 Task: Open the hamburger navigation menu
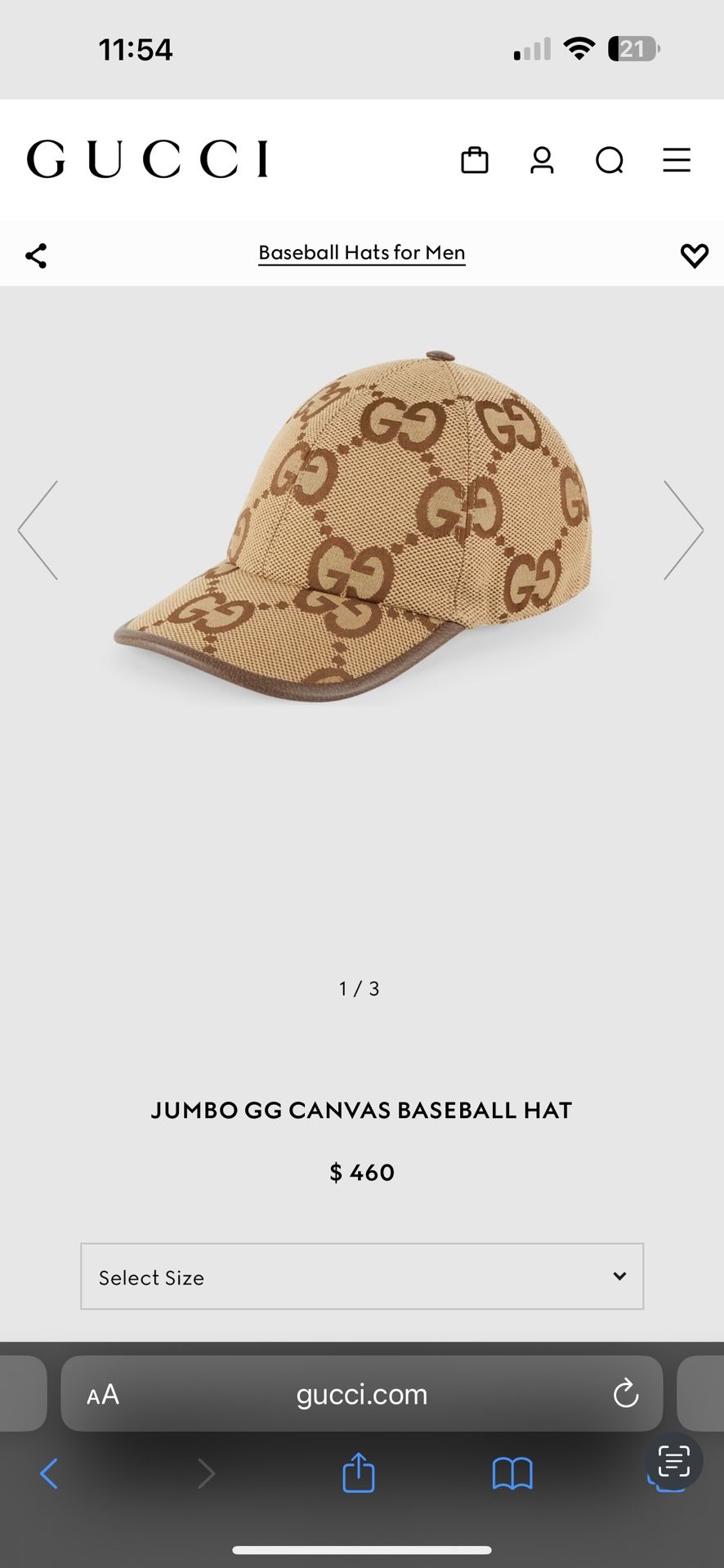pyautogui.click(x=676, y=160)
